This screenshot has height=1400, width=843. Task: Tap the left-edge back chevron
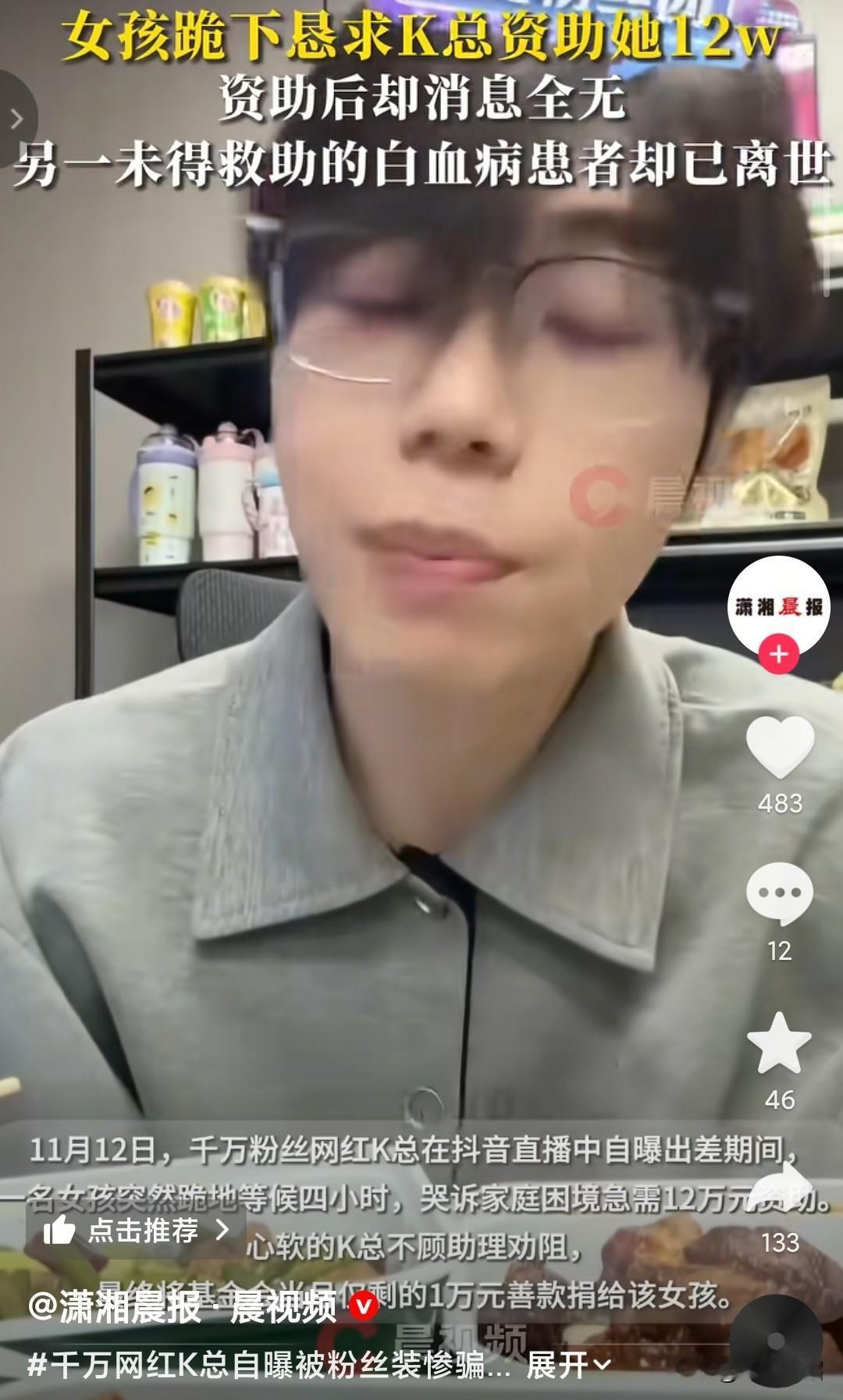pyautogui.click(x=17, y=117)
